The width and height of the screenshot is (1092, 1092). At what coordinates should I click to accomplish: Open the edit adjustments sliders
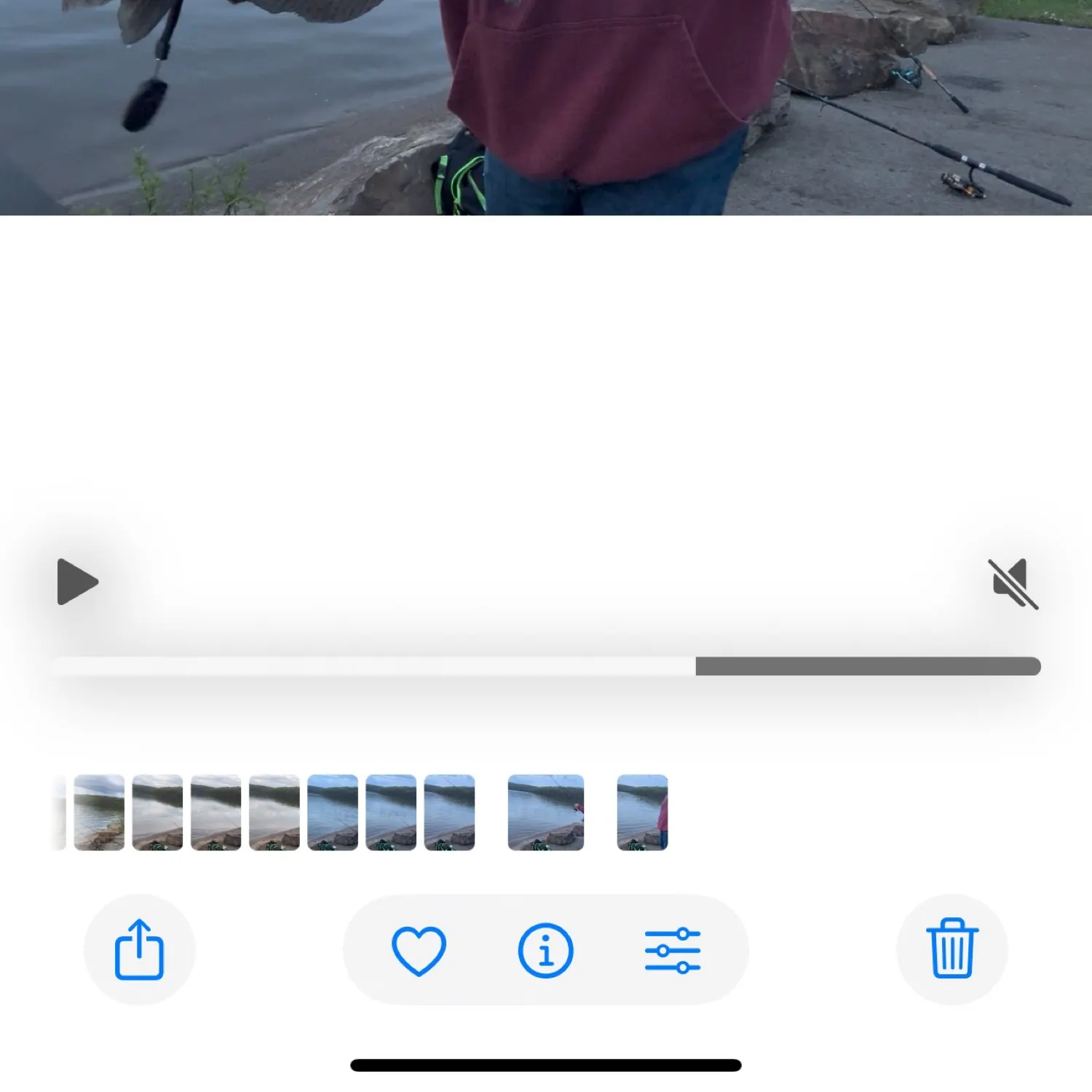click(x=672, y=950)
